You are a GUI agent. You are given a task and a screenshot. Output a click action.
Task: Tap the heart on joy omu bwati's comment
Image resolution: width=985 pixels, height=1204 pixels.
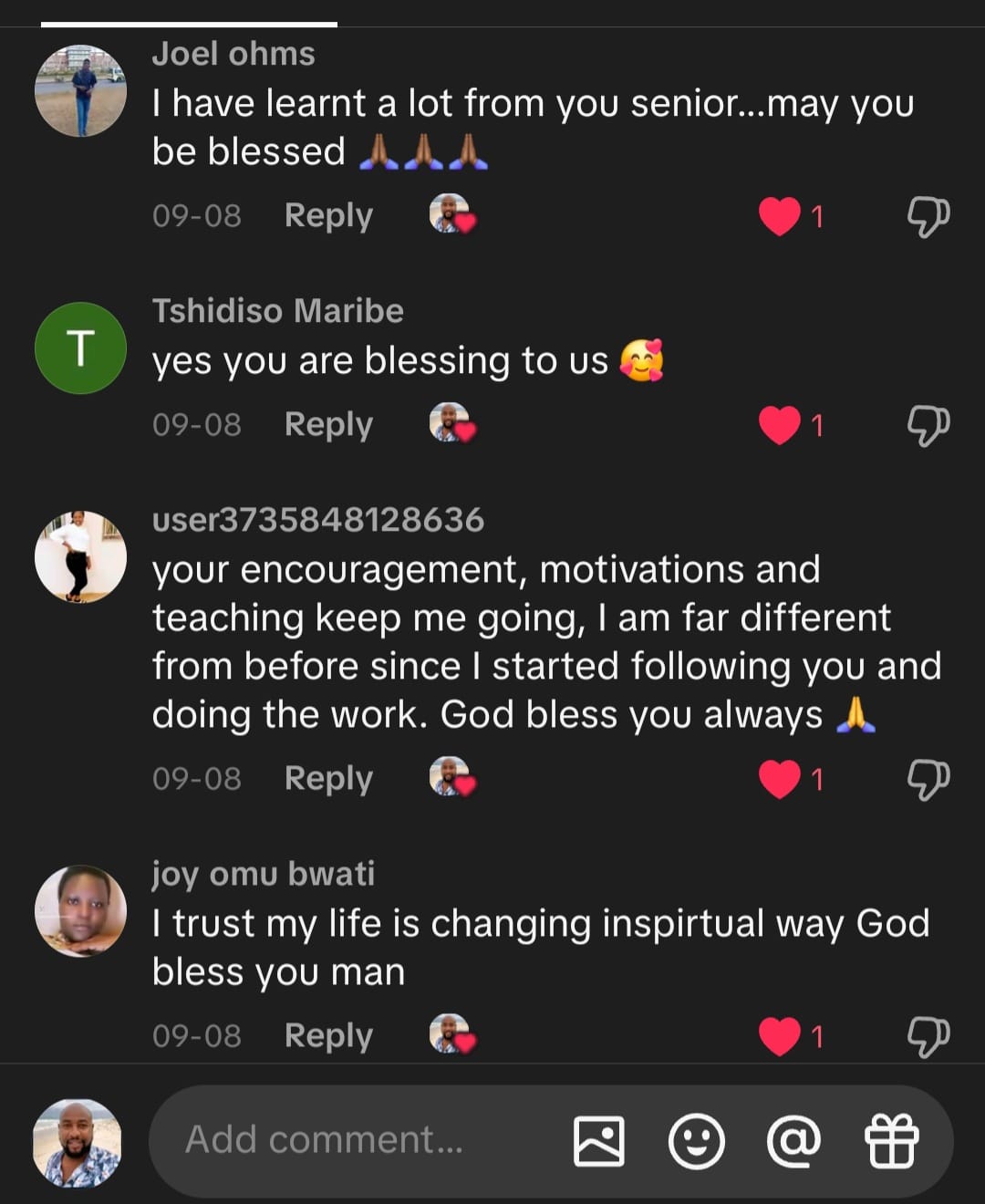pos(779,1036)
